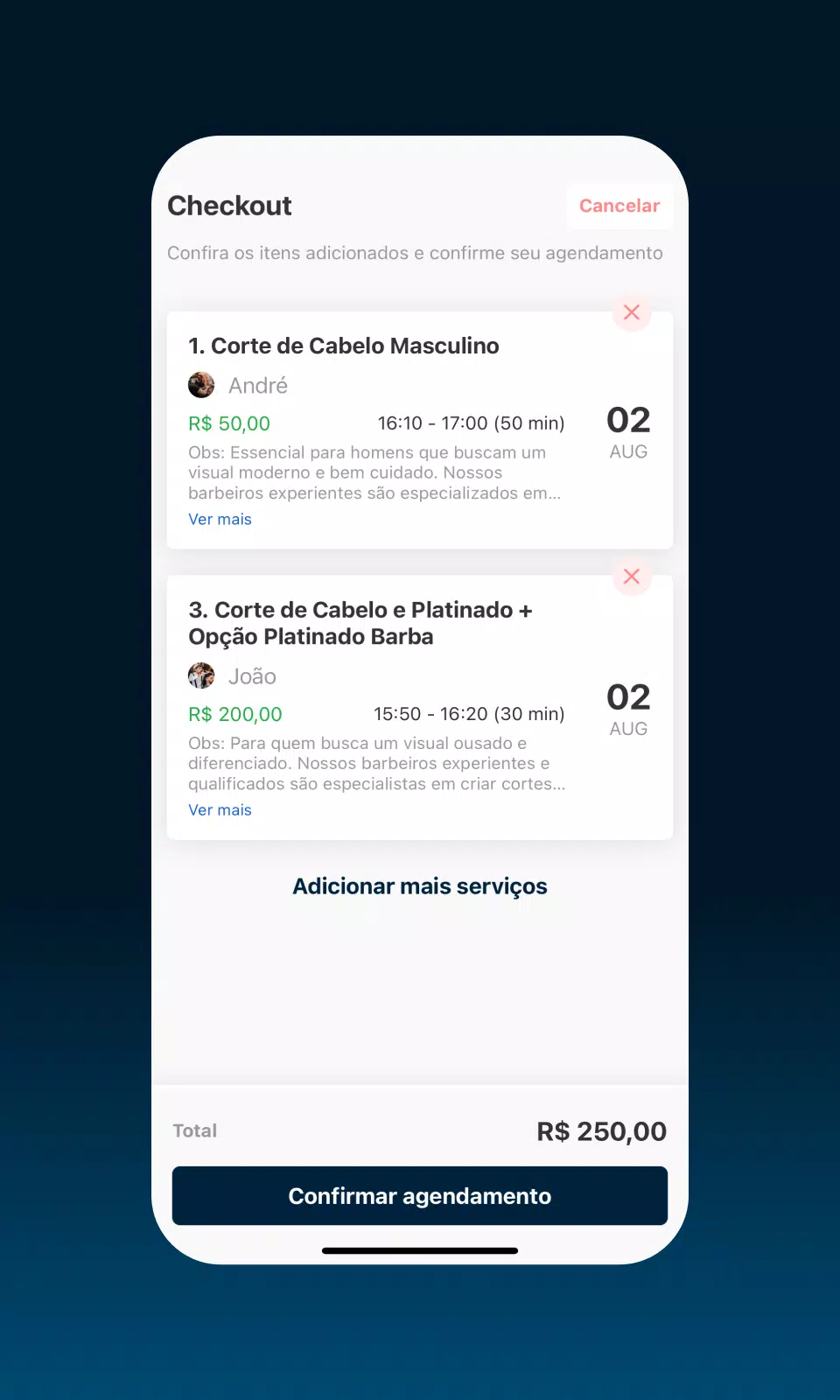This screenshot has width=840, height=1400.
Task: Tap the home indicator bar at the bottom
Action: coord(419,1250)
